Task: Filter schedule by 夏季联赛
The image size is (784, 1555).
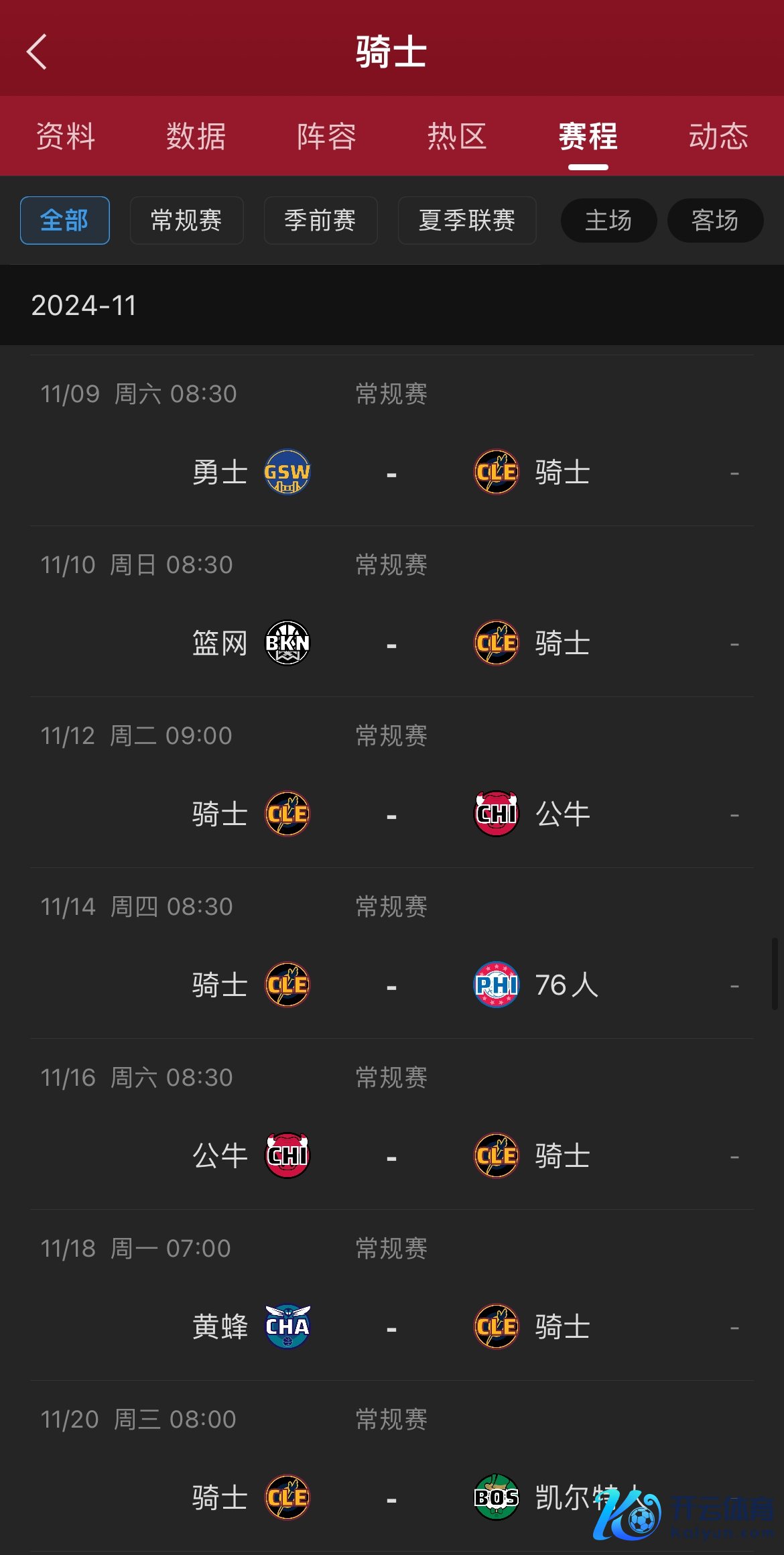Action: click(x=467, y=221)
